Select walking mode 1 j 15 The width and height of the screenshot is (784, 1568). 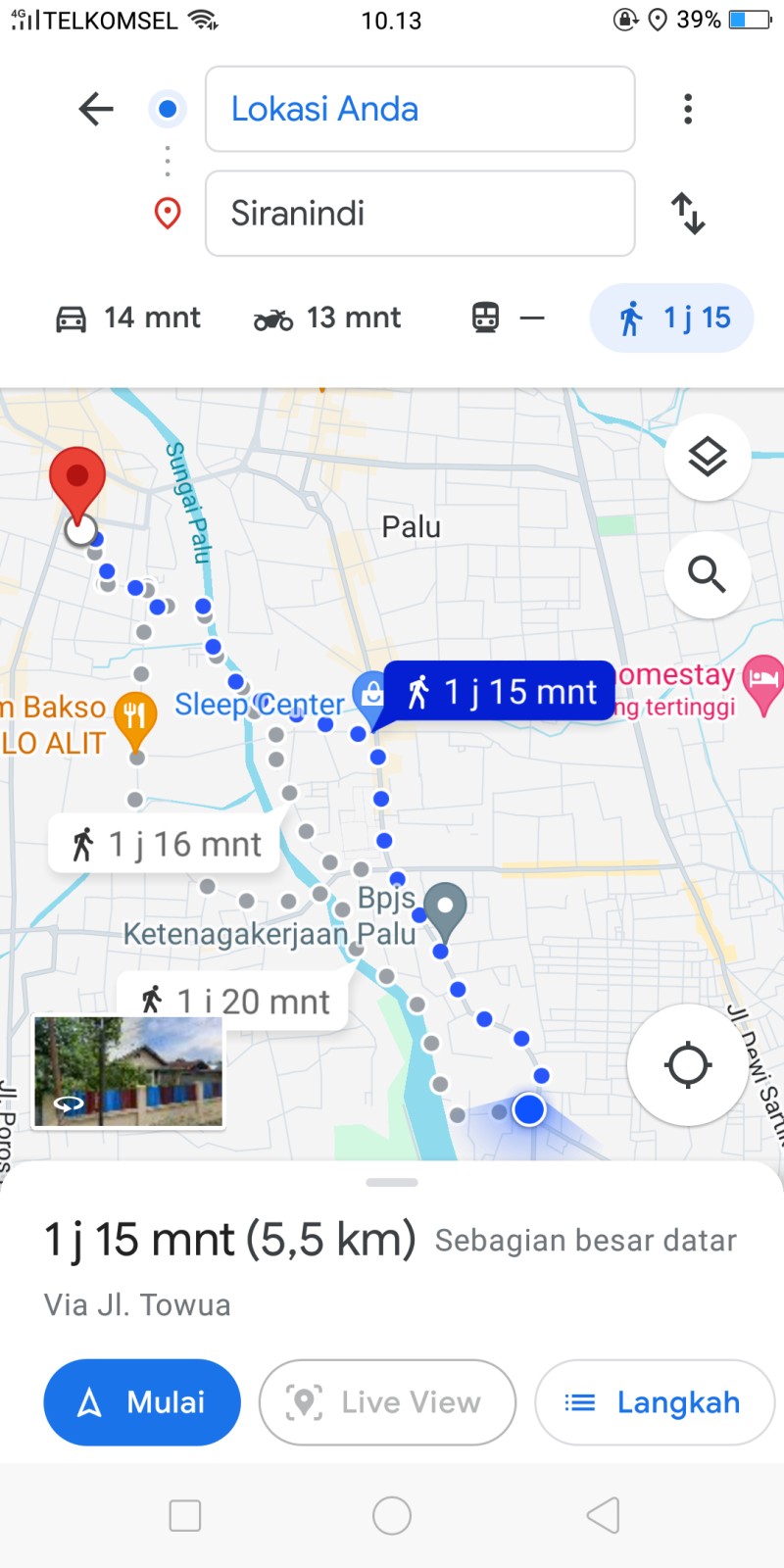click(x=672, y=318)
